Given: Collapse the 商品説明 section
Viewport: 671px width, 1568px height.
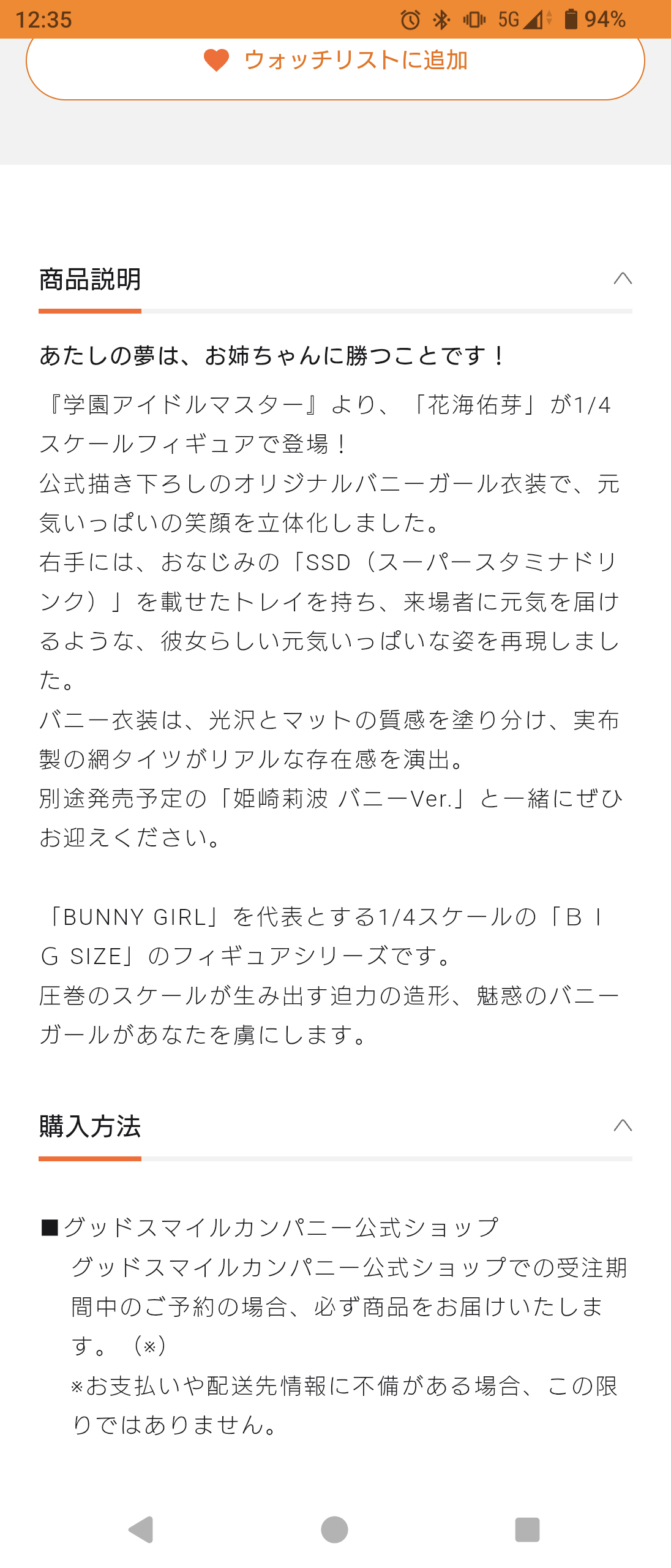Looking at the screenshot, I should (x=622, y=279).
